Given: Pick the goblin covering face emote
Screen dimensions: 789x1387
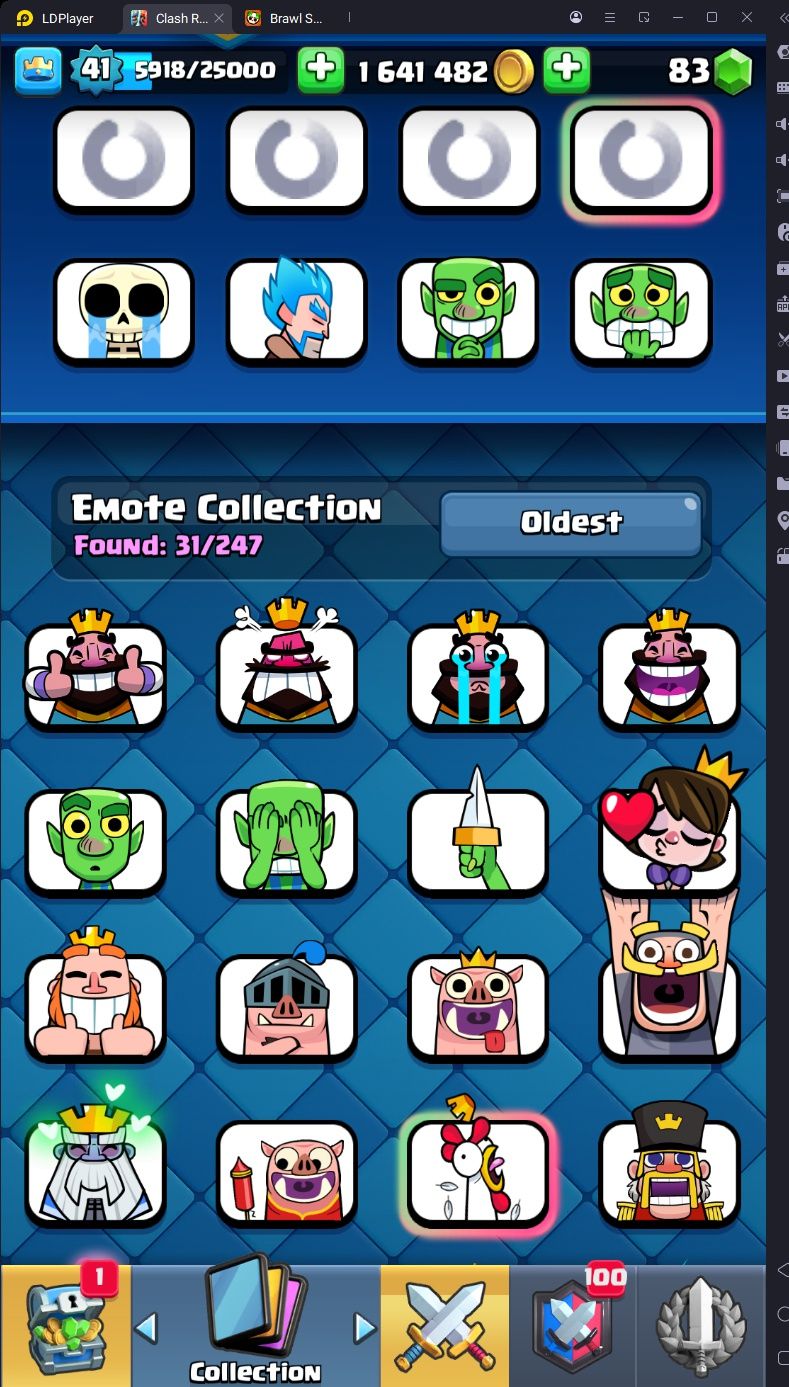Looking at the screenshot, I should click(287, 840).
